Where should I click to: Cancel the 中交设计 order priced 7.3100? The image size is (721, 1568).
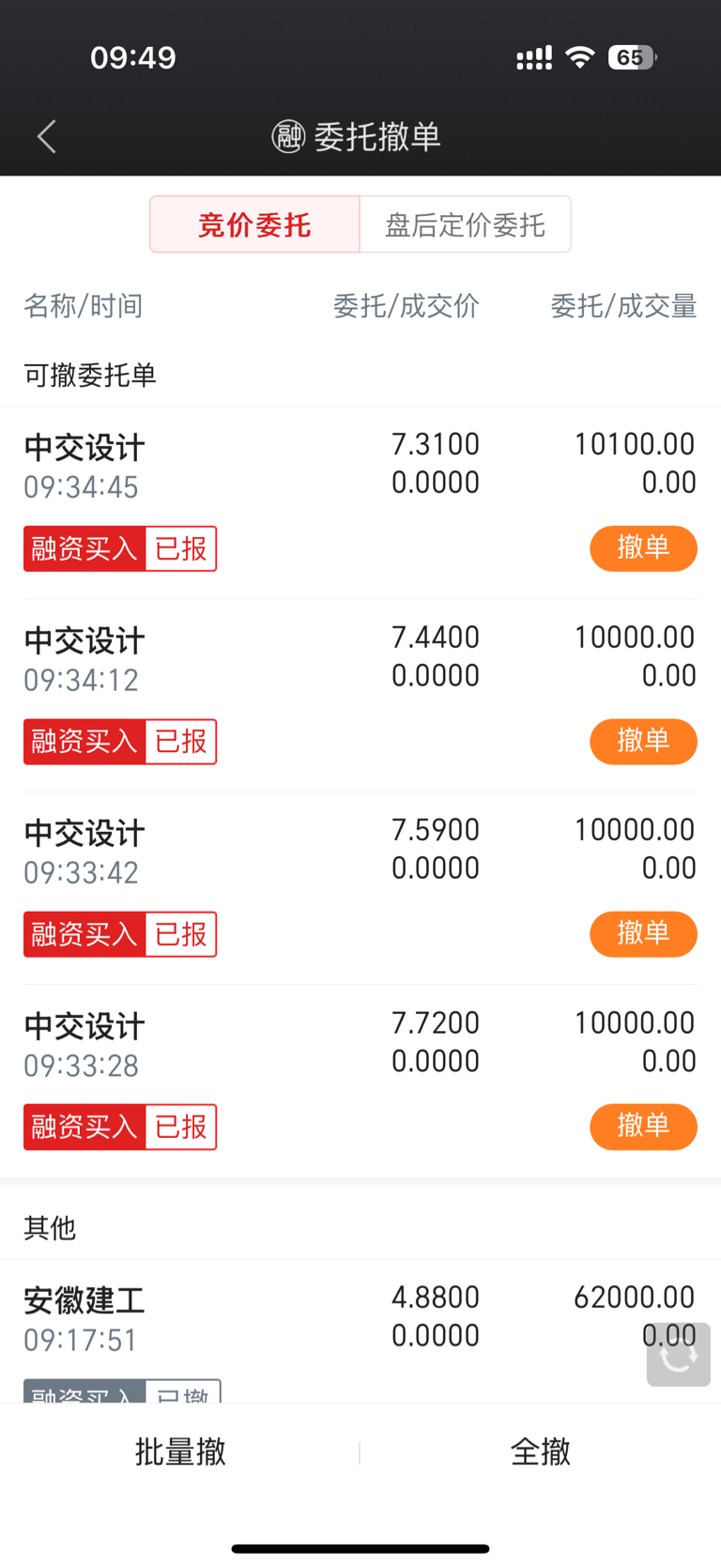(x=643, y=548)
